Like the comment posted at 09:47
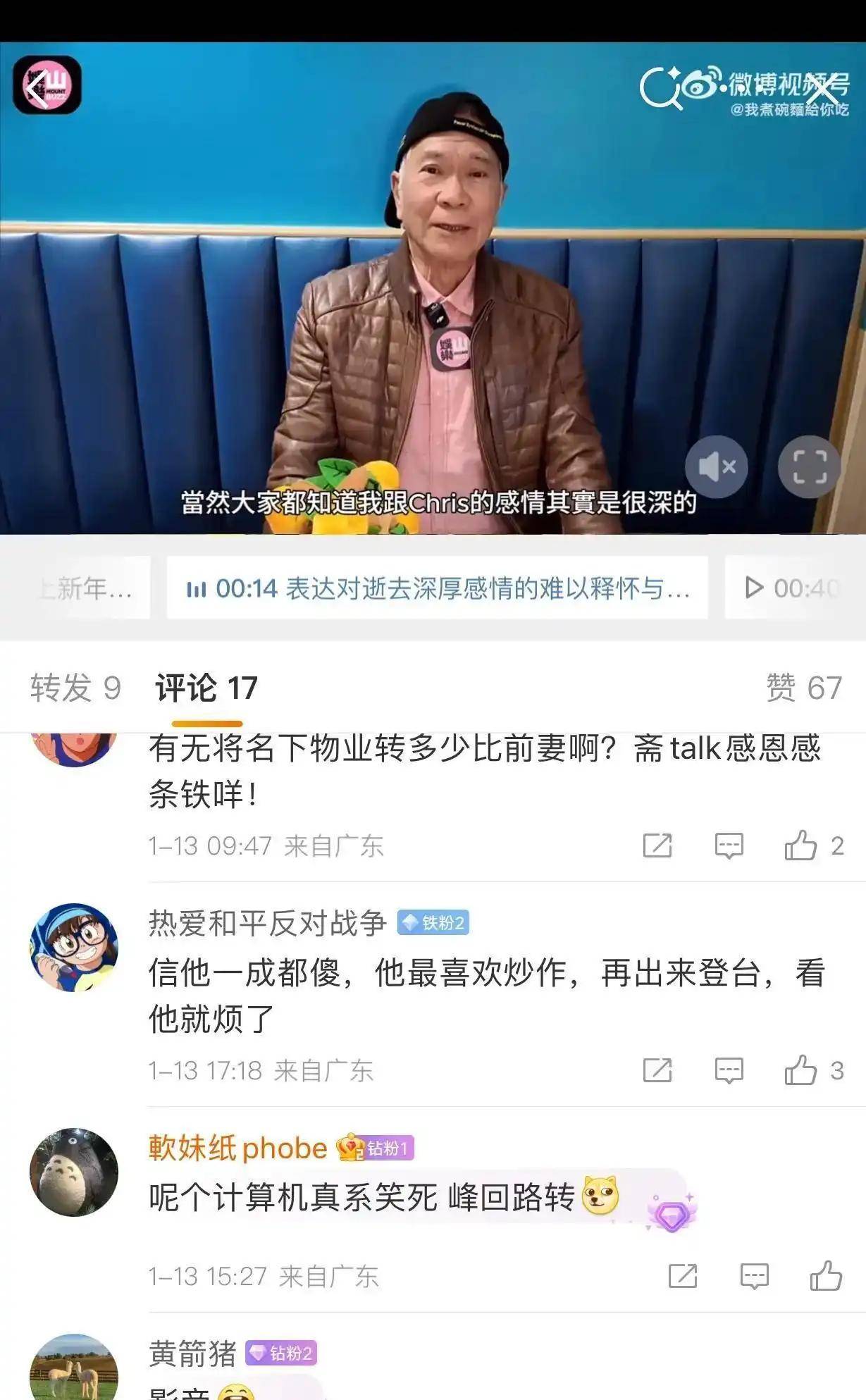Image resolution: width=866 pixels, height=1400 pixels. pos(801,845)
